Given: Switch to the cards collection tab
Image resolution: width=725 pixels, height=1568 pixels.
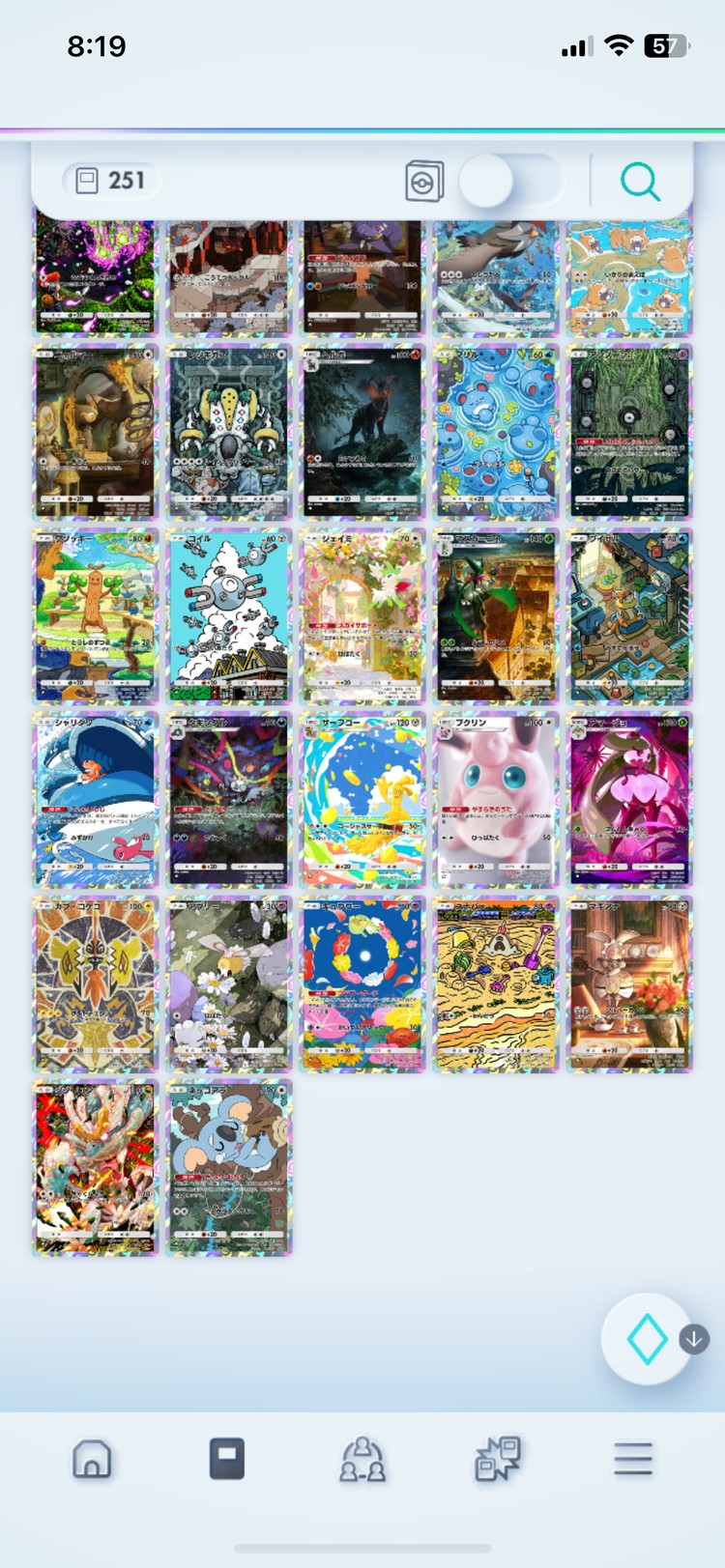Looking at the screenshot, I should pyautogui.click(x=227, y=1459).
